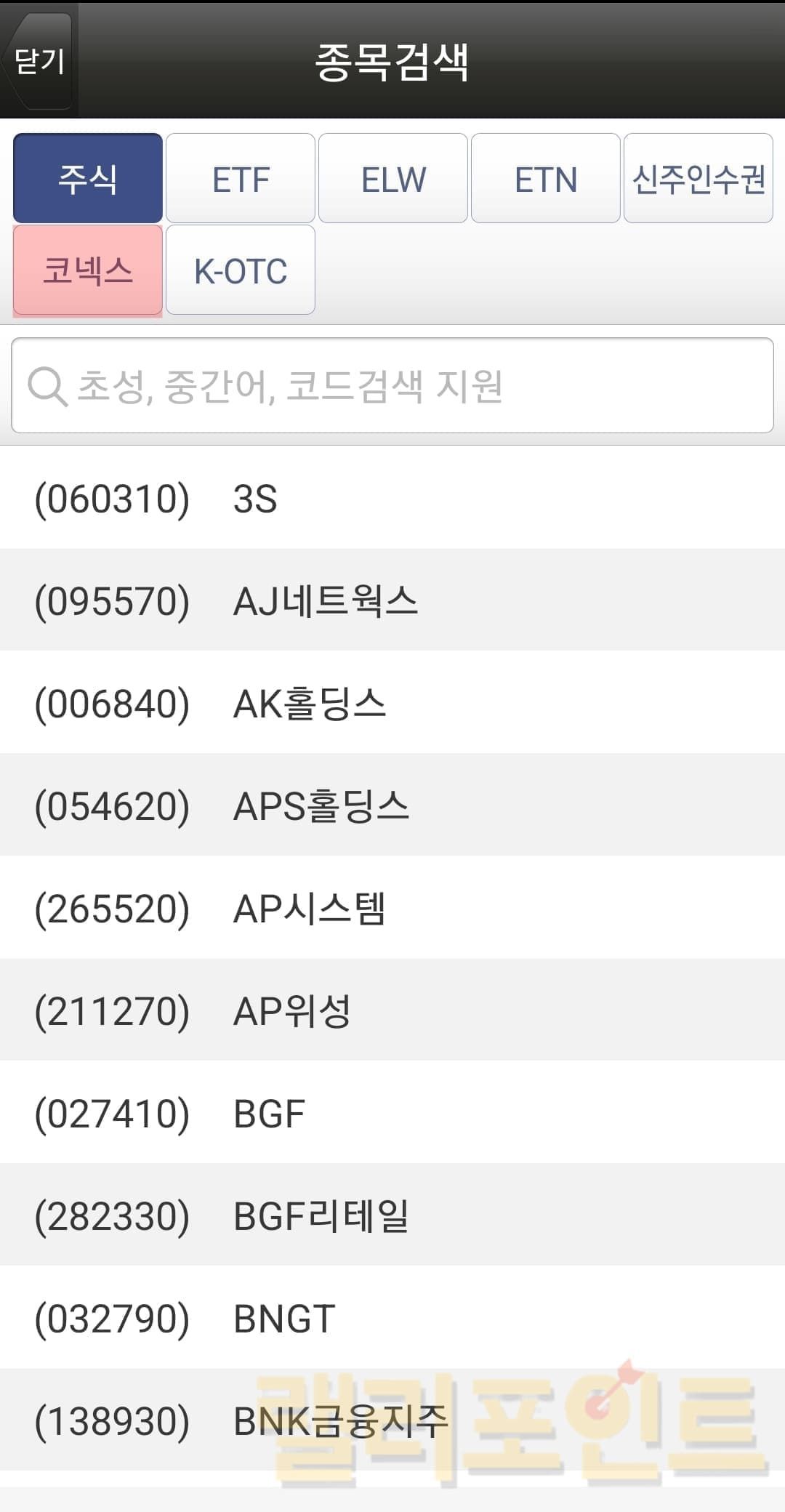Open BGF리테일 stock row
The height and width of the screenshot is (1512, 785).
(392, 1216)
